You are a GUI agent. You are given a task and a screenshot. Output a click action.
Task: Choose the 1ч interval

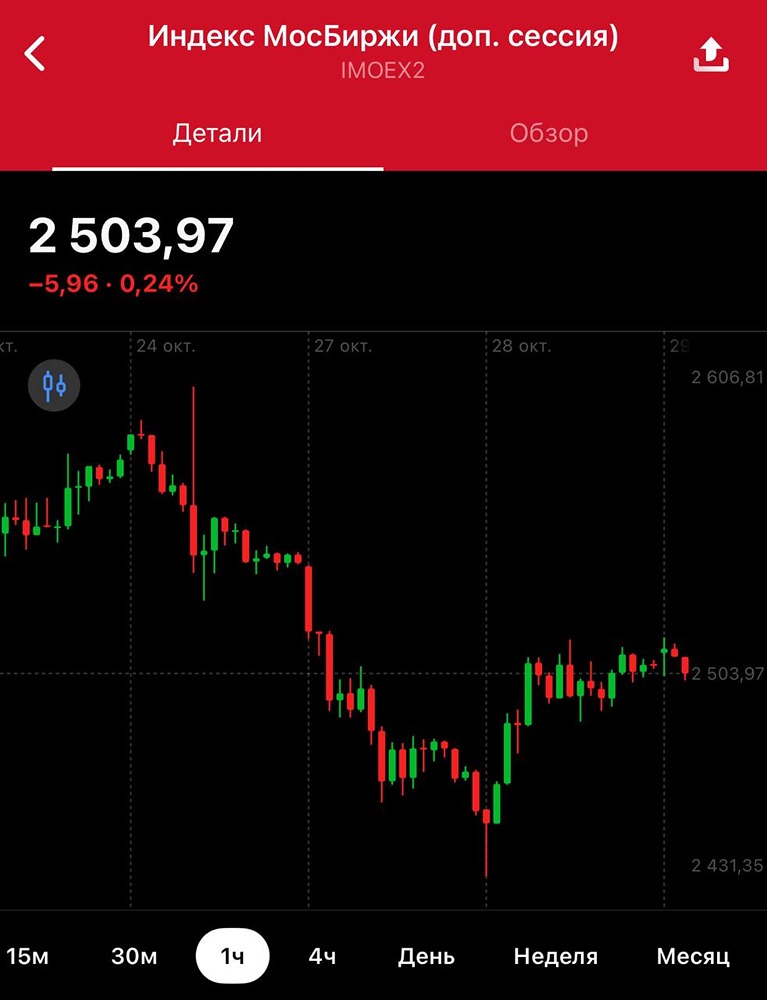coord(232,957)
